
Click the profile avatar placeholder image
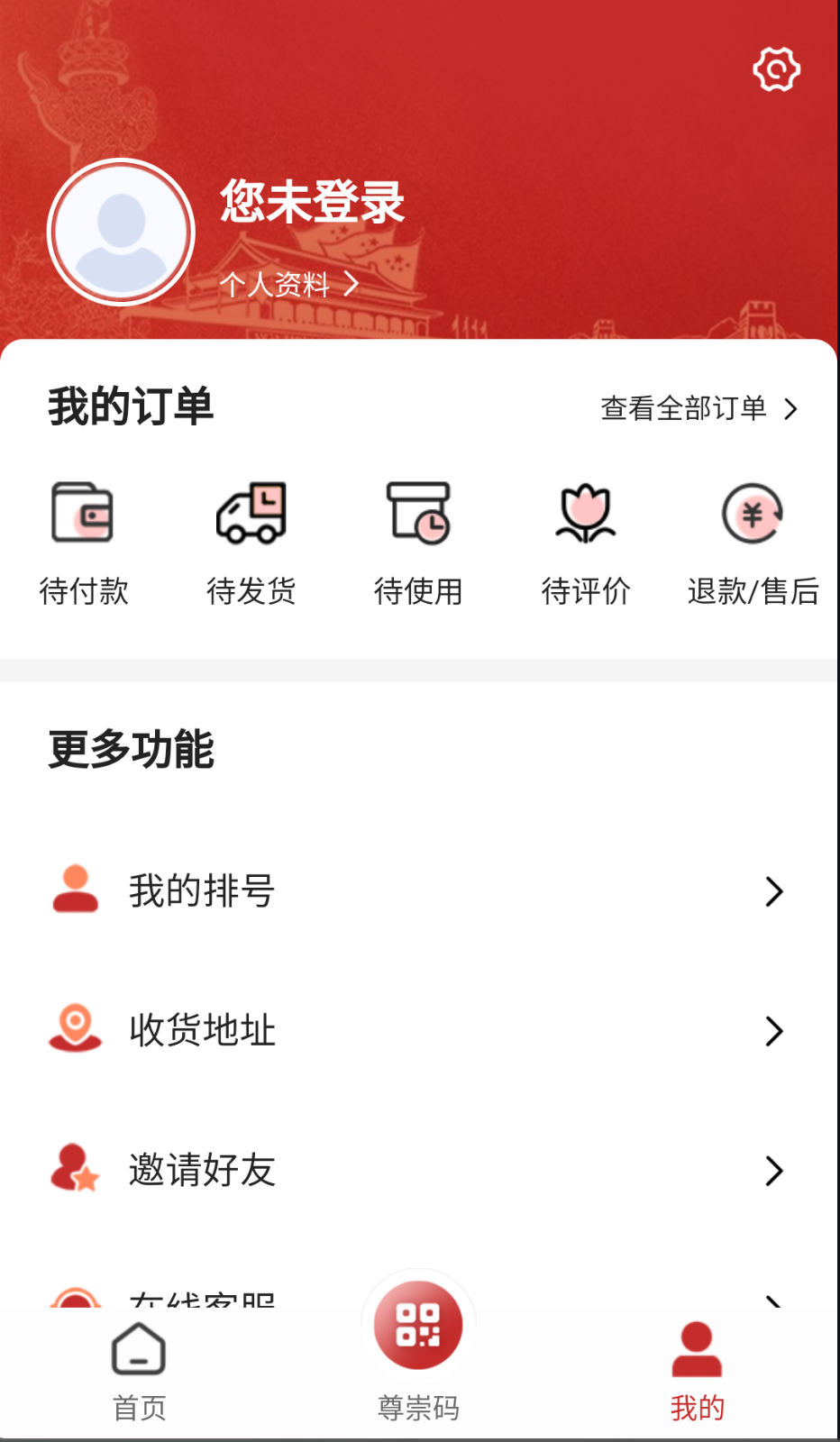(x=120, y=231)
